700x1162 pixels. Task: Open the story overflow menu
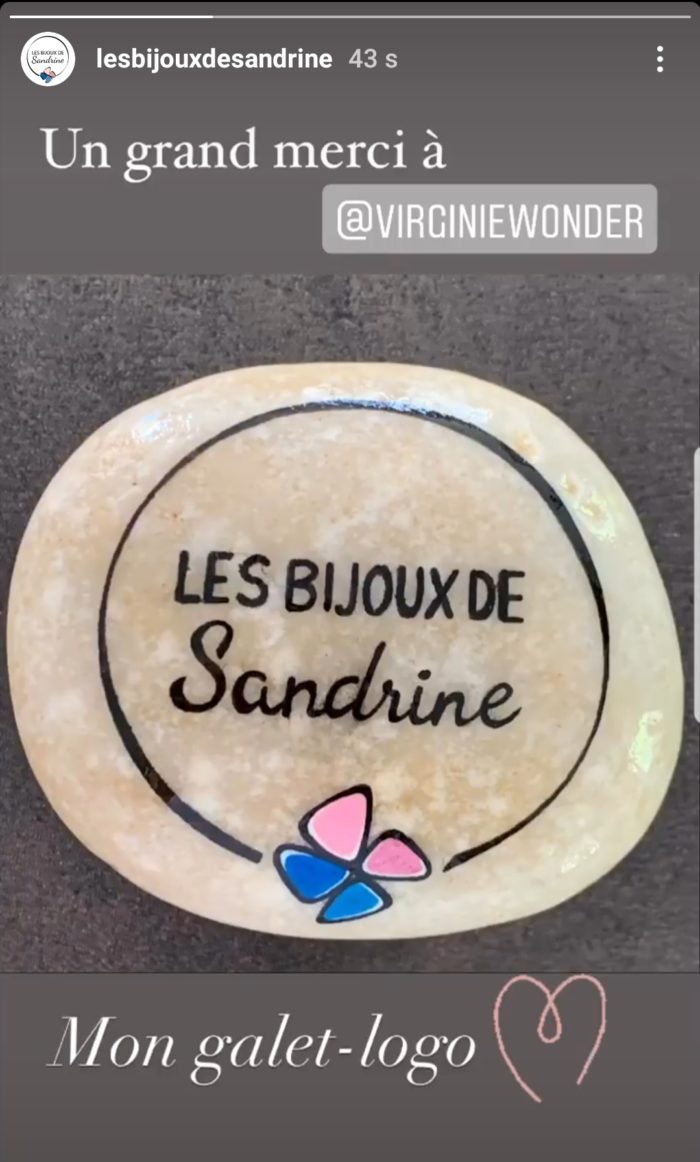click(659, 59)
